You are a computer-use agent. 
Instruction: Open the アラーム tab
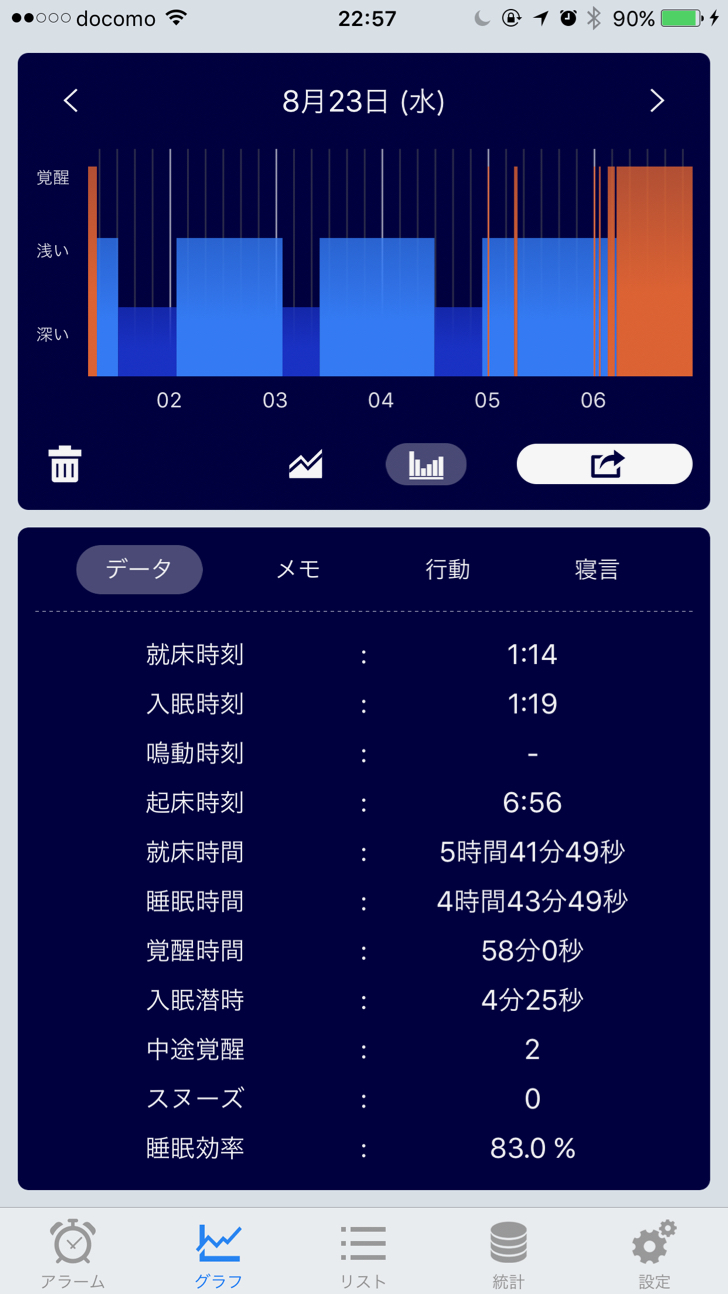click(73, 1253)
